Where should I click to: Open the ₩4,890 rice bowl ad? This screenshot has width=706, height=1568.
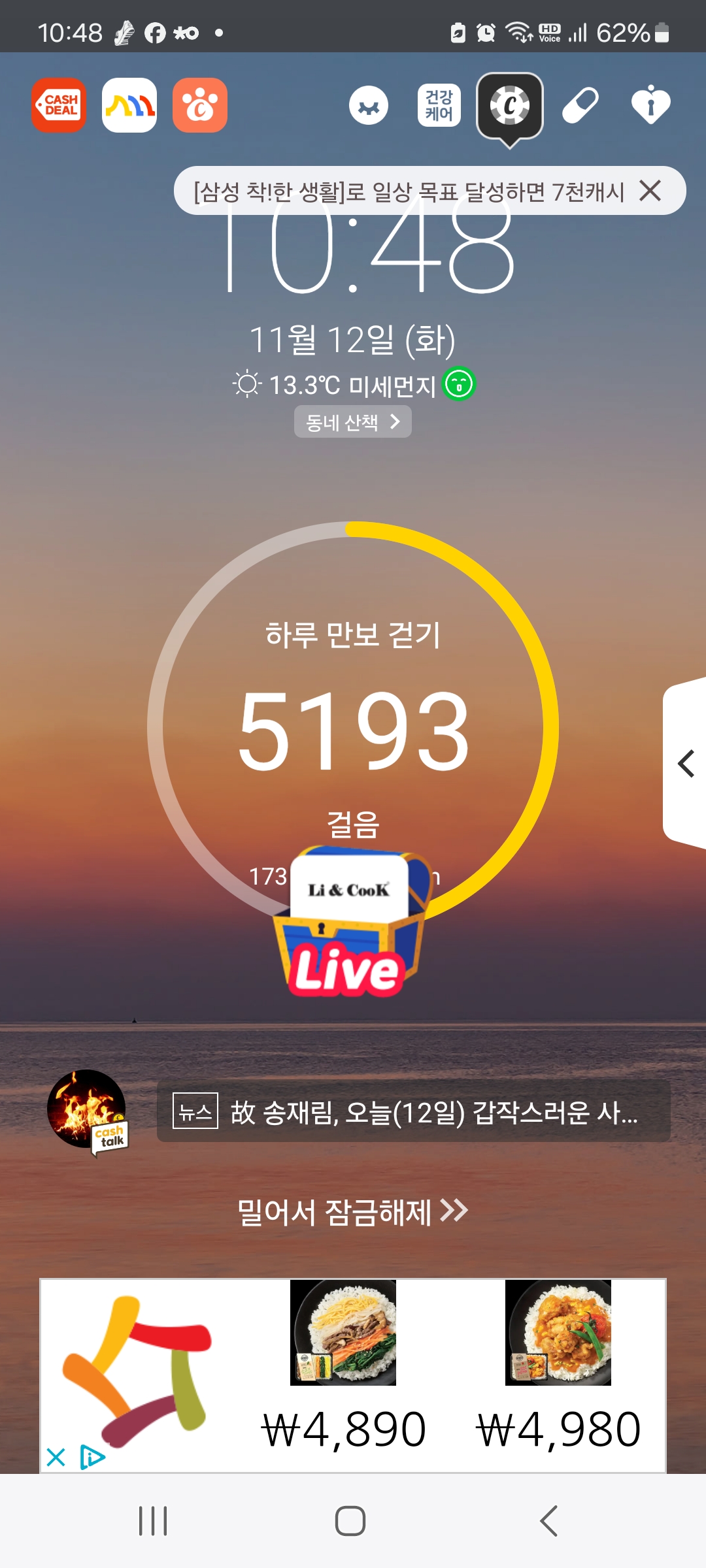click(343, 1365)
